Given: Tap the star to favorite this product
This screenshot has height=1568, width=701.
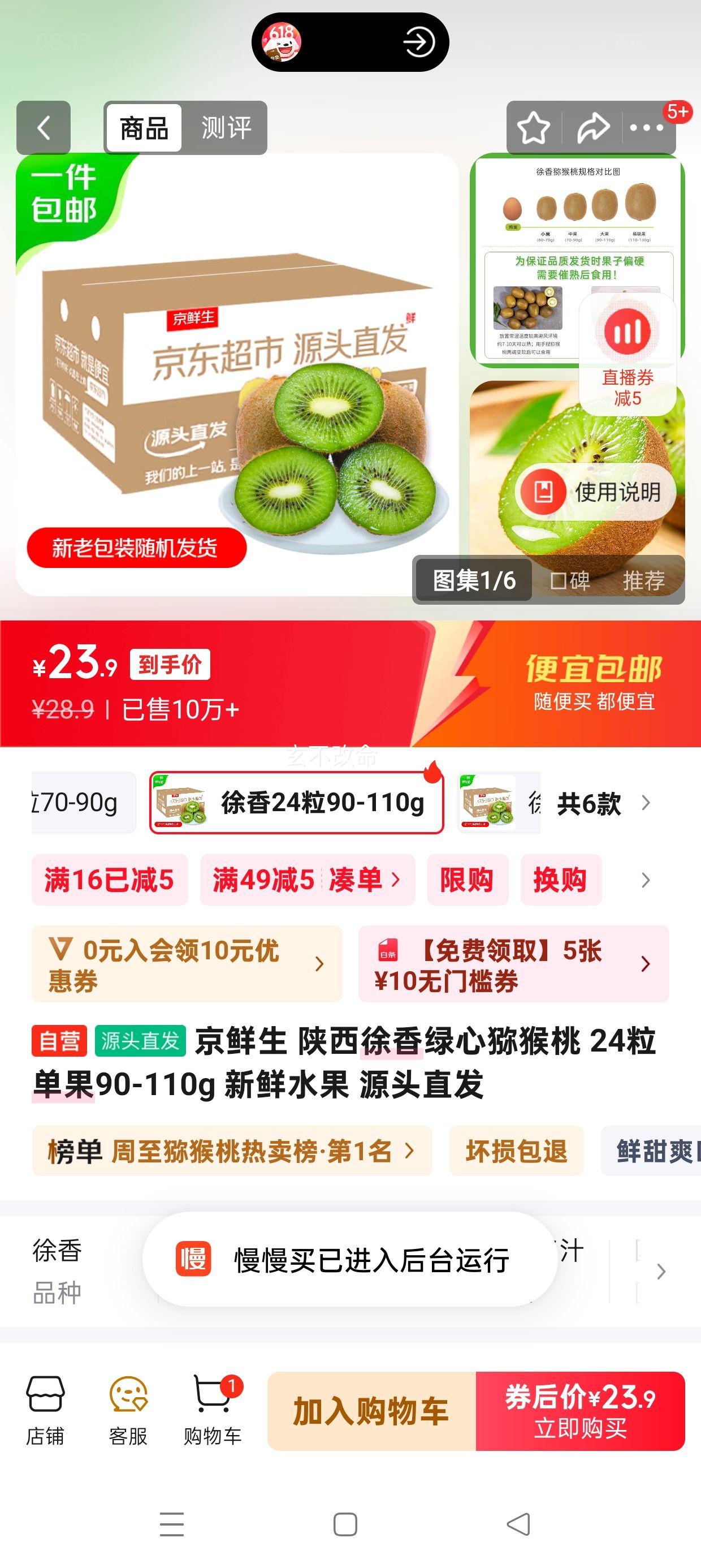Looking at the screenshot, I should tap(534, 128).
